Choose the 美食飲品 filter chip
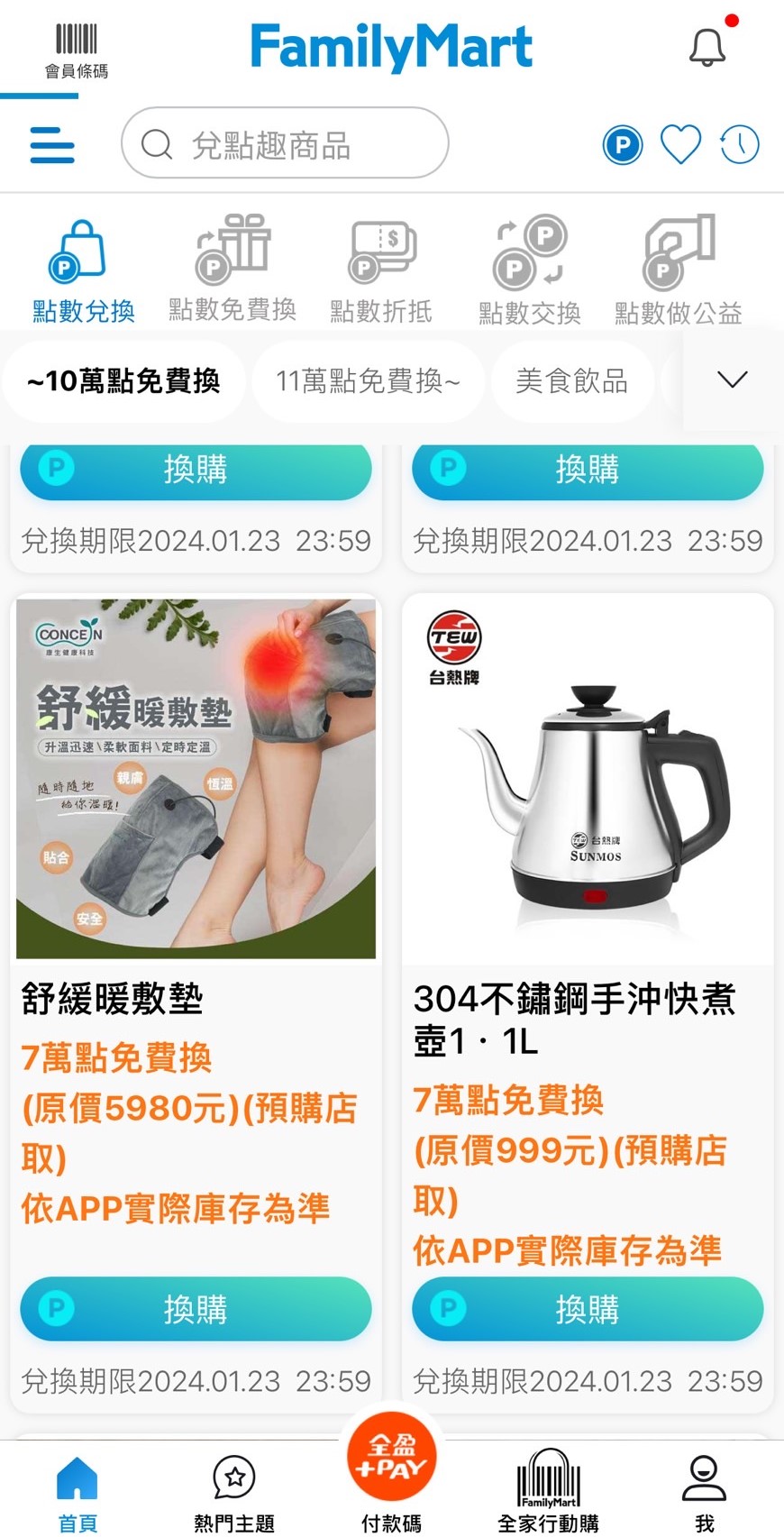Screen dimensions: 784x1537 click(x=571, y=381)
